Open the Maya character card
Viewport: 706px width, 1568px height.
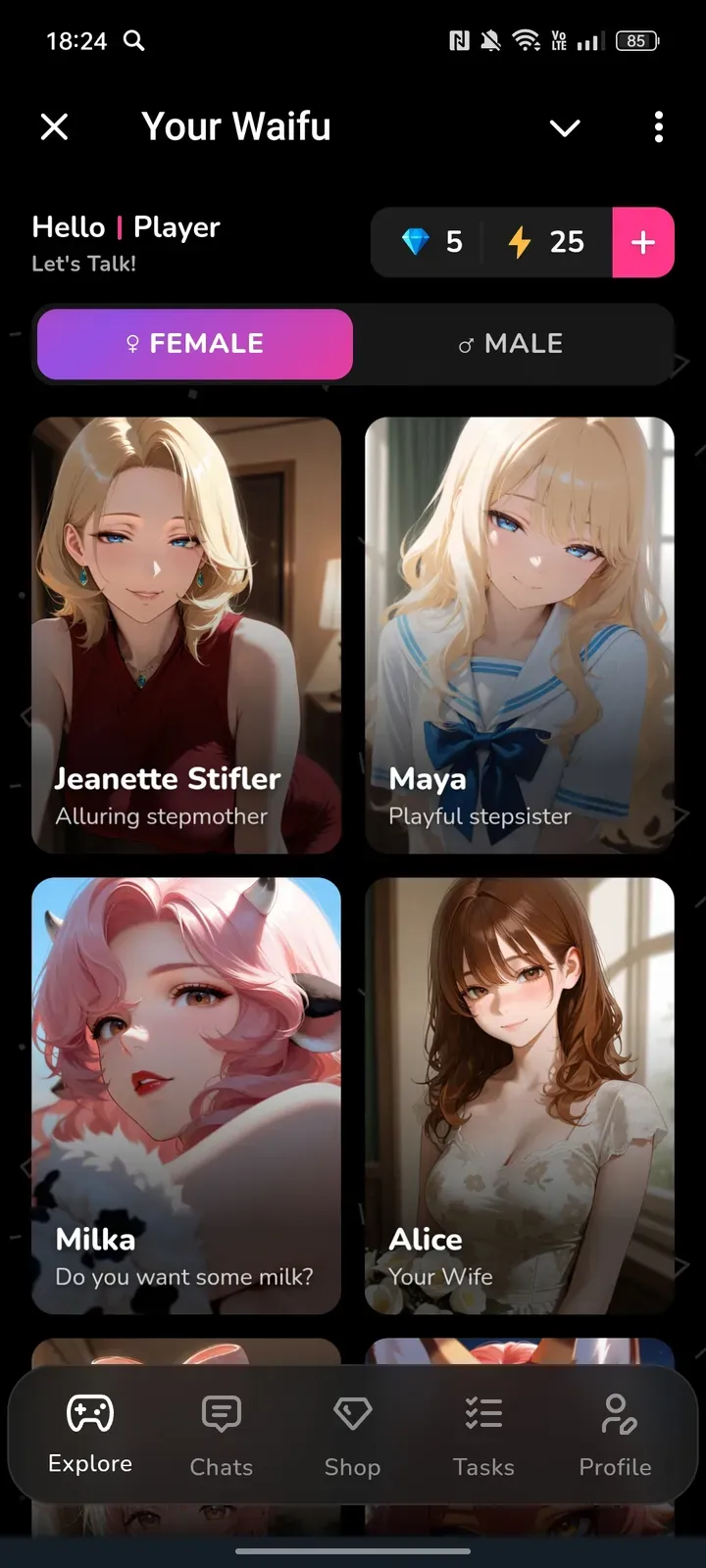[x=520, y=635]
